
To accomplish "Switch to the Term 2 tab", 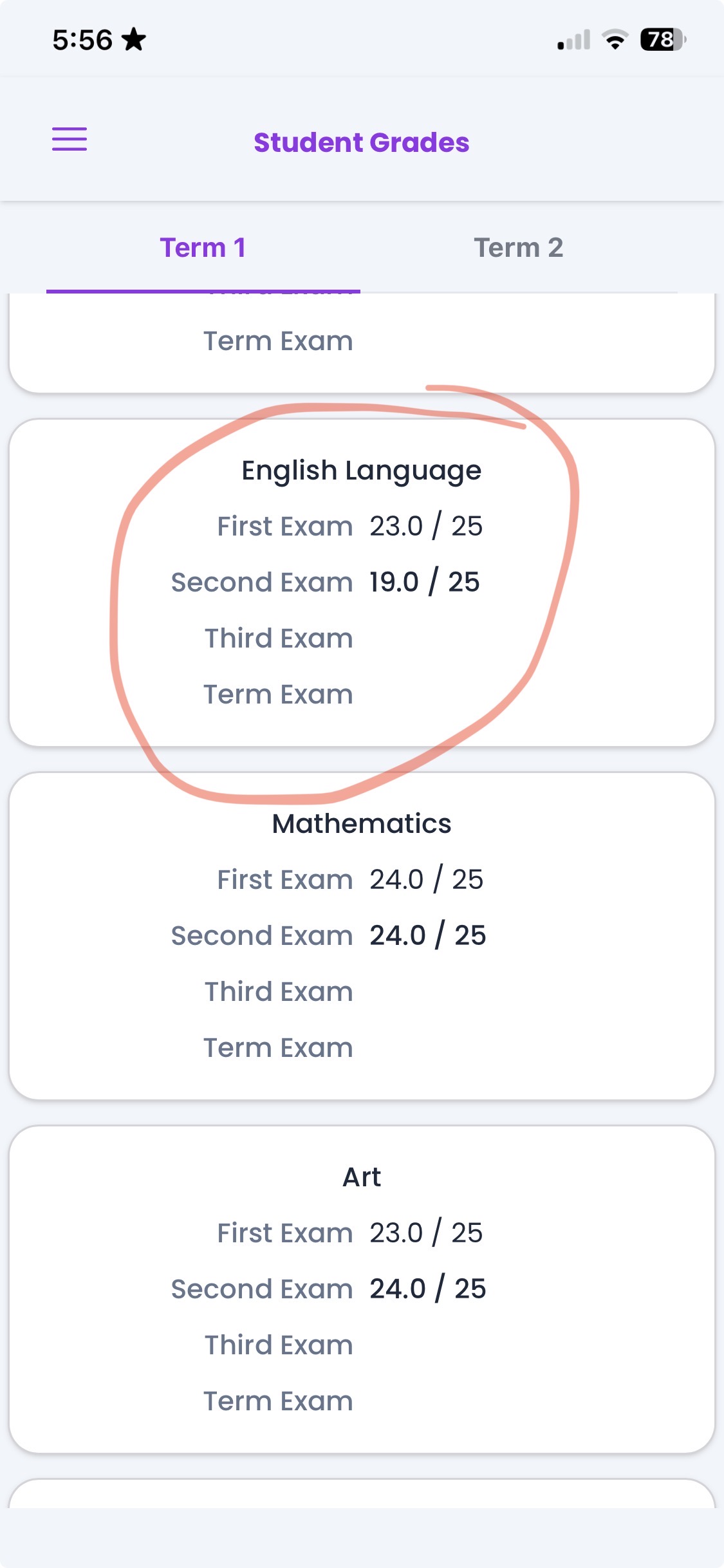I will click(x=519, y=248).
